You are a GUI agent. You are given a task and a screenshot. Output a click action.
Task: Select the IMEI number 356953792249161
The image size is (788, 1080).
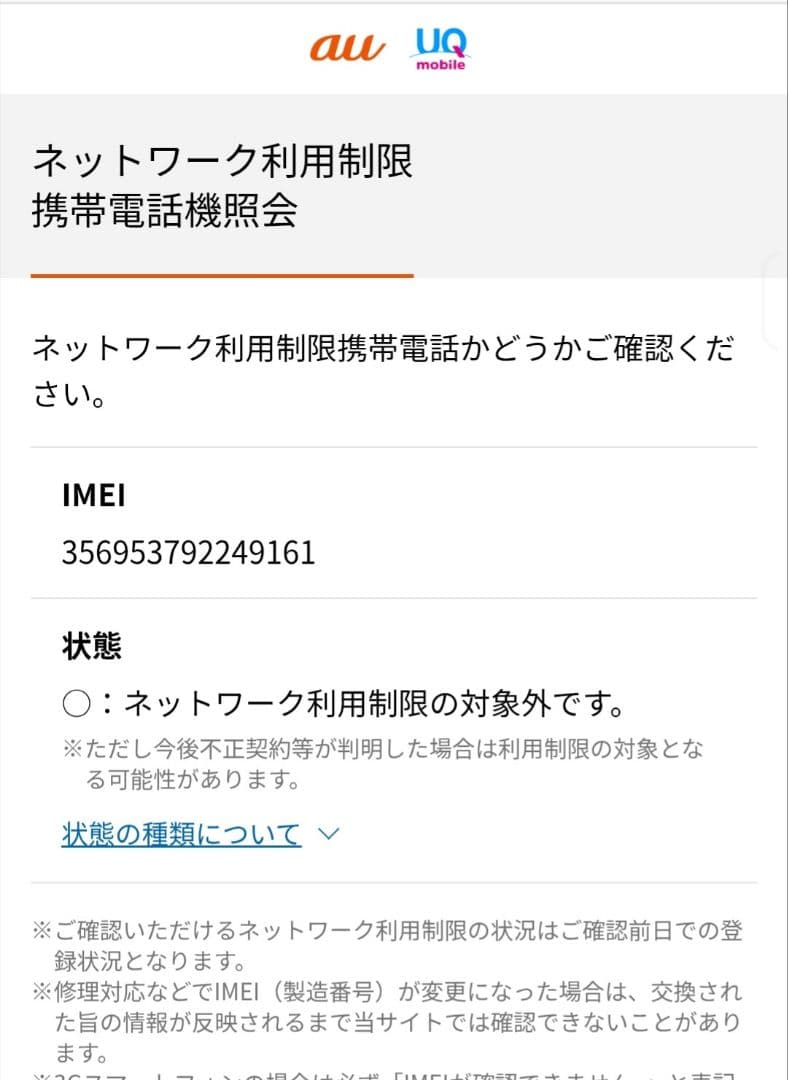pos(186,550)
